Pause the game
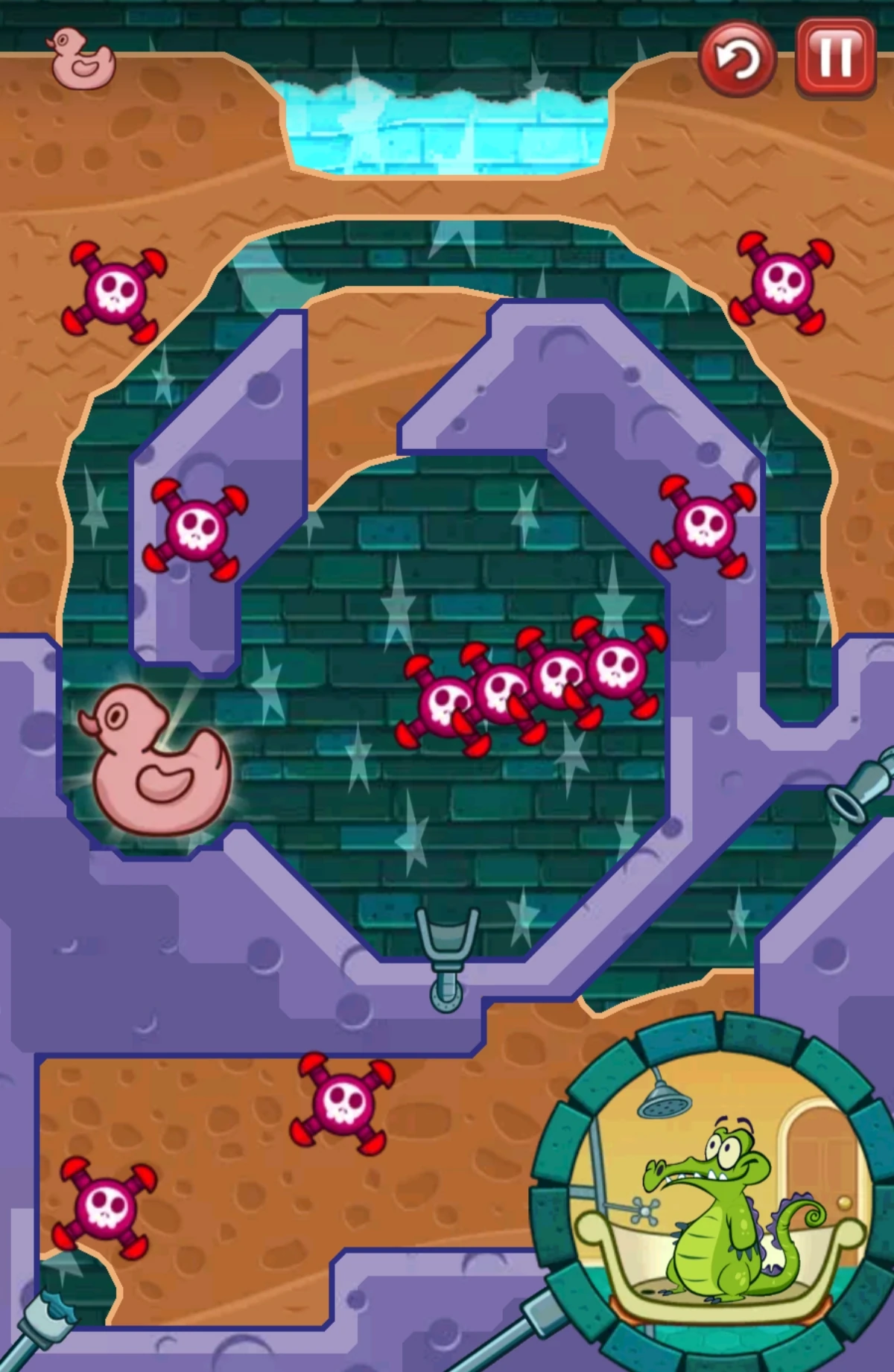The image size is (894, 1372). pyautogui.click(x=835, y=57)
